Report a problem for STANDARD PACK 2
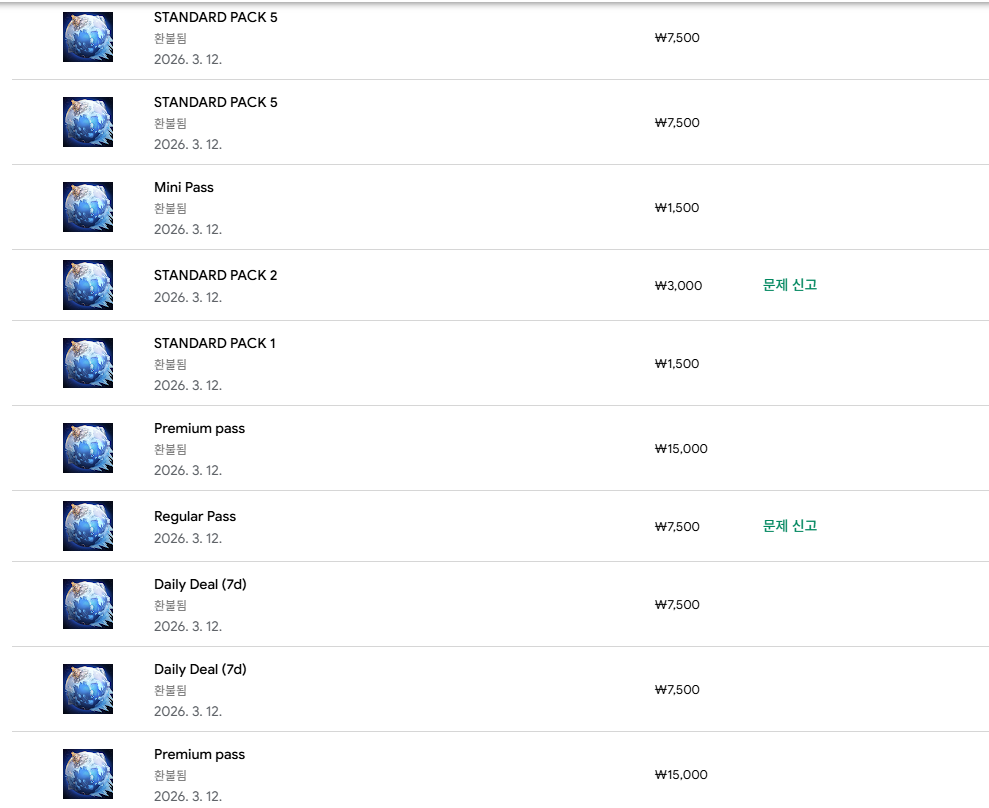Viewport: 989px width, 808px height. 789,285
